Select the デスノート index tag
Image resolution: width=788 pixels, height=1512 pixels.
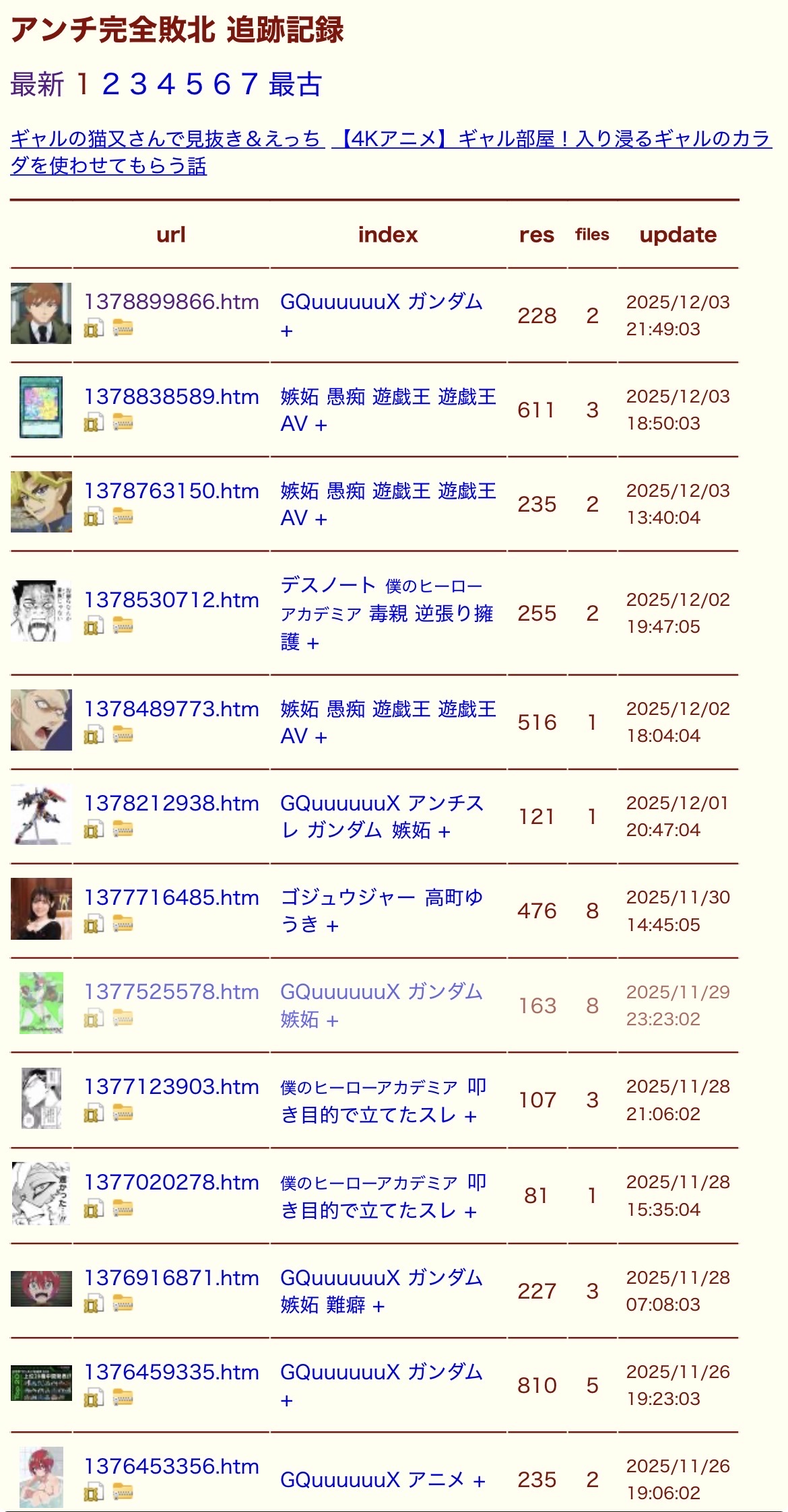pos(327,585)
